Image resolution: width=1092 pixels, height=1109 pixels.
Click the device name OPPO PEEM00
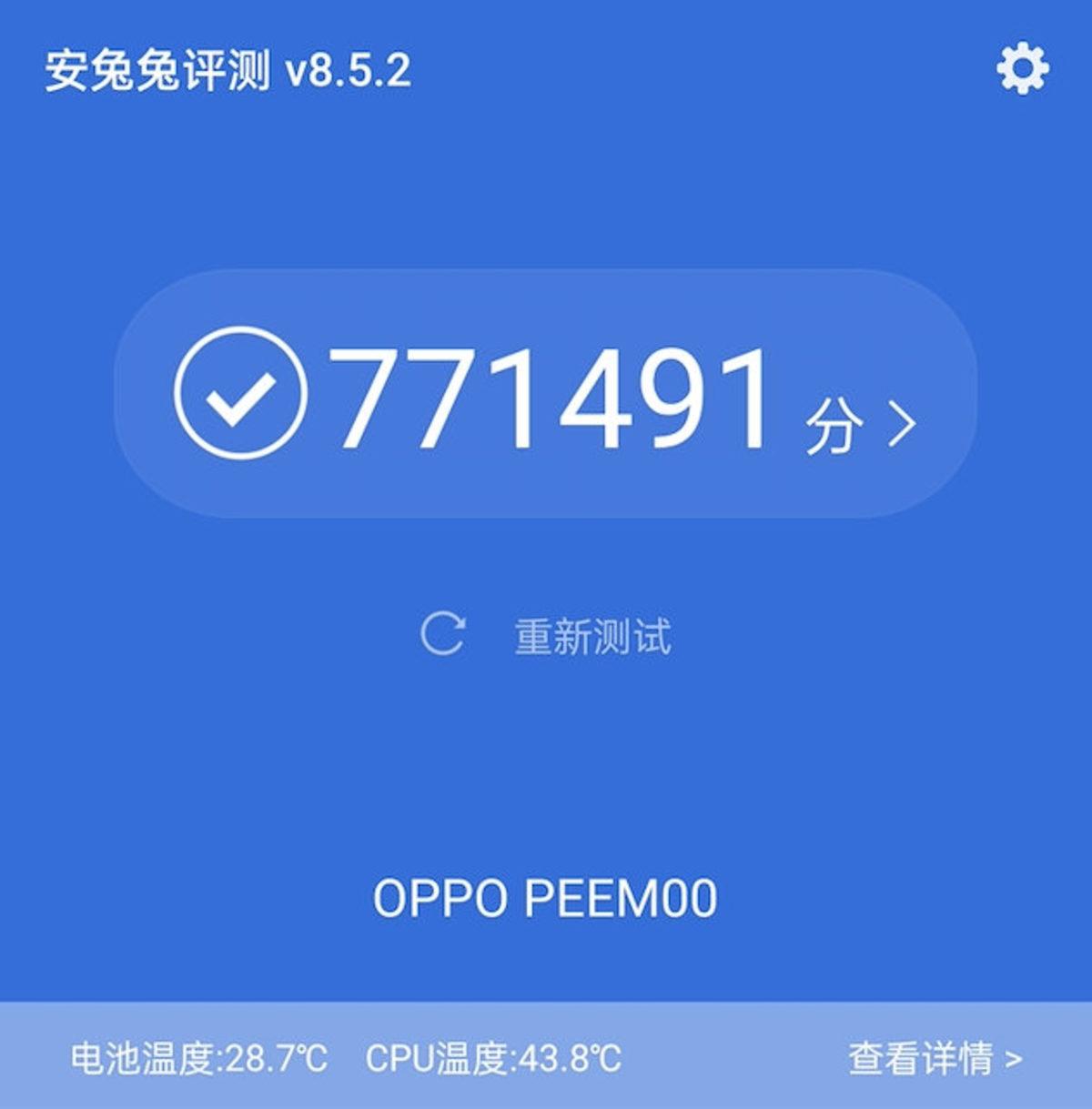click(546, 897)
